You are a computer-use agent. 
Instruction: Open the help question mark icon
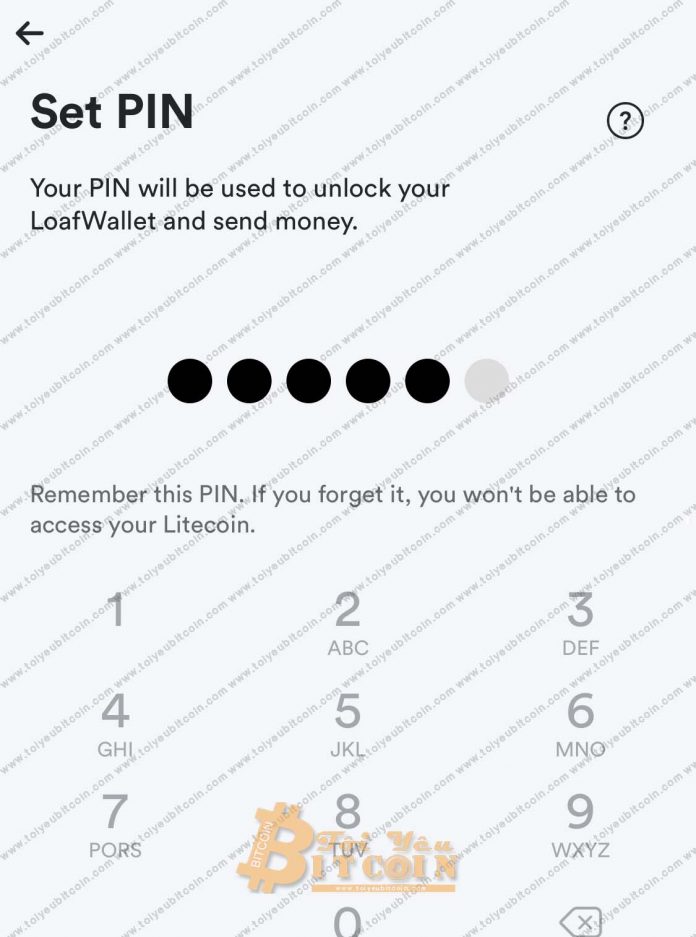point(625,122)
